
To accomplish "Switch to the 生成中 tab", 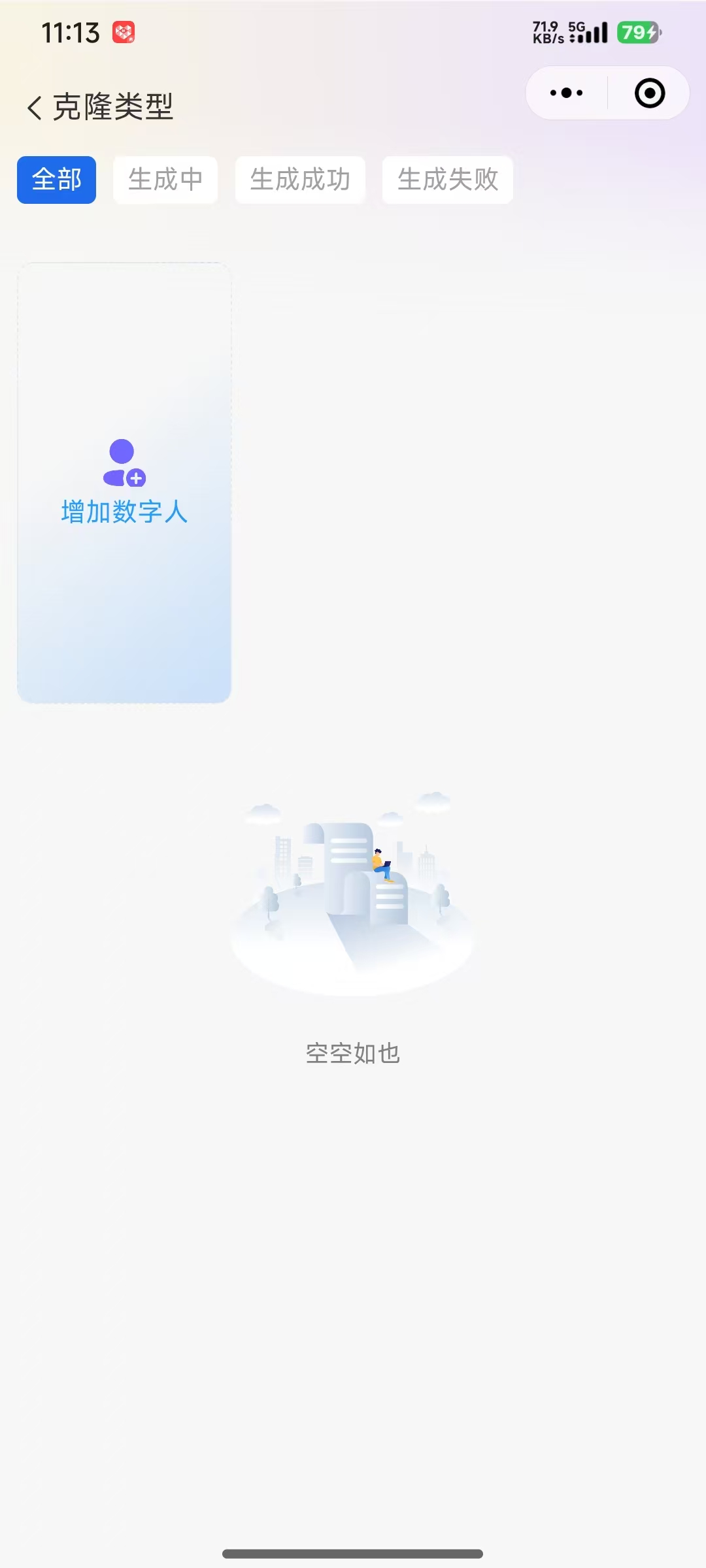I will [x=165, y=180].
